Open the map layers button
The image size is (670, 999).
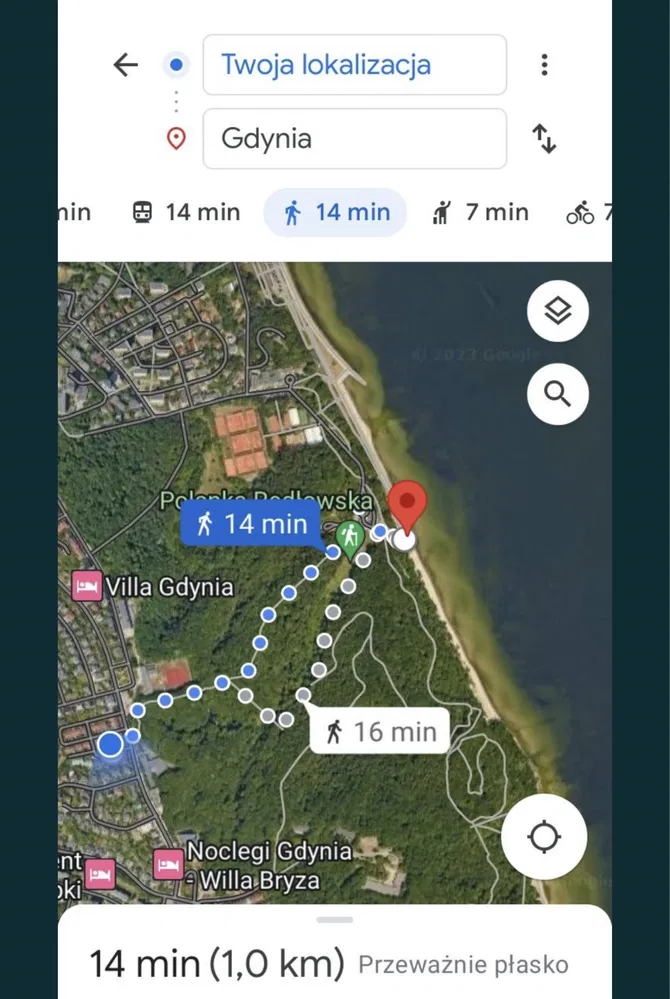click(x=557, y=312)
